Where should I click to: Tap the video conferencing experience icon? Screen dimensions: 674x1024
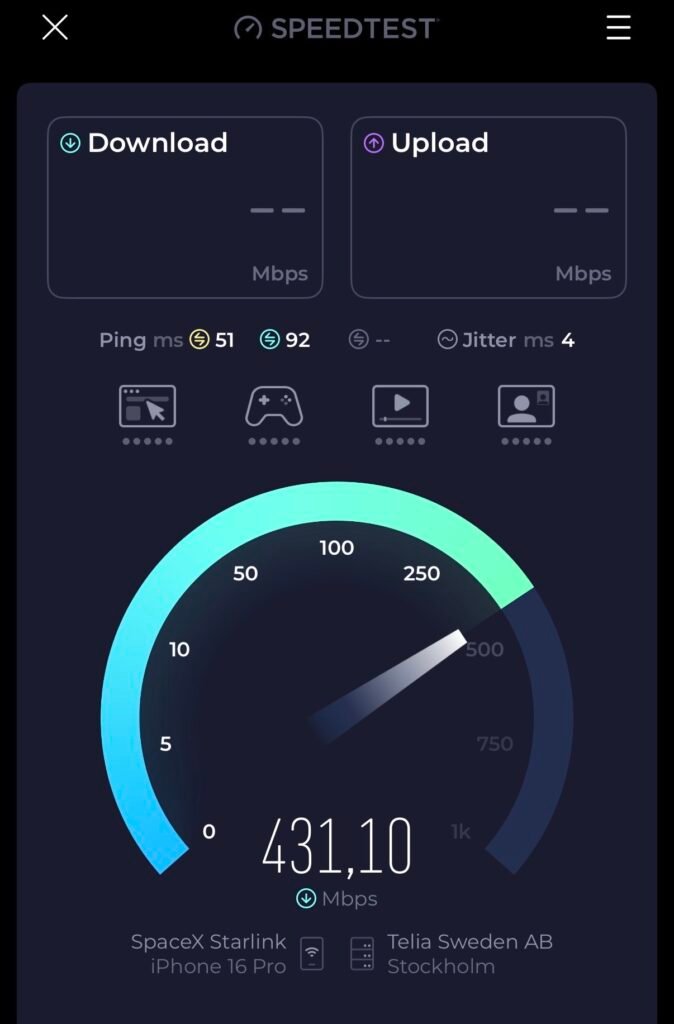[526, 407]
